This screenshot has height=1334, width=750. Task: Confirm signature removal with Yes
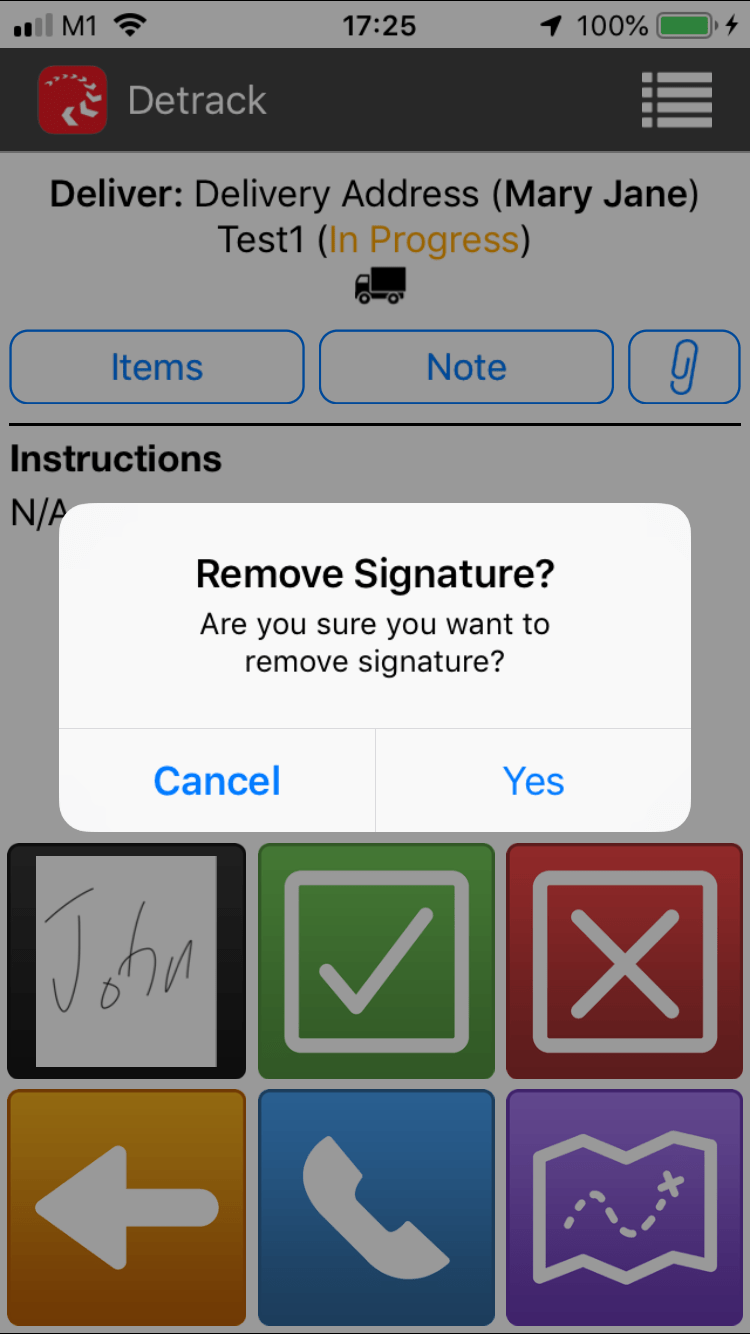[x=533, y=781]
